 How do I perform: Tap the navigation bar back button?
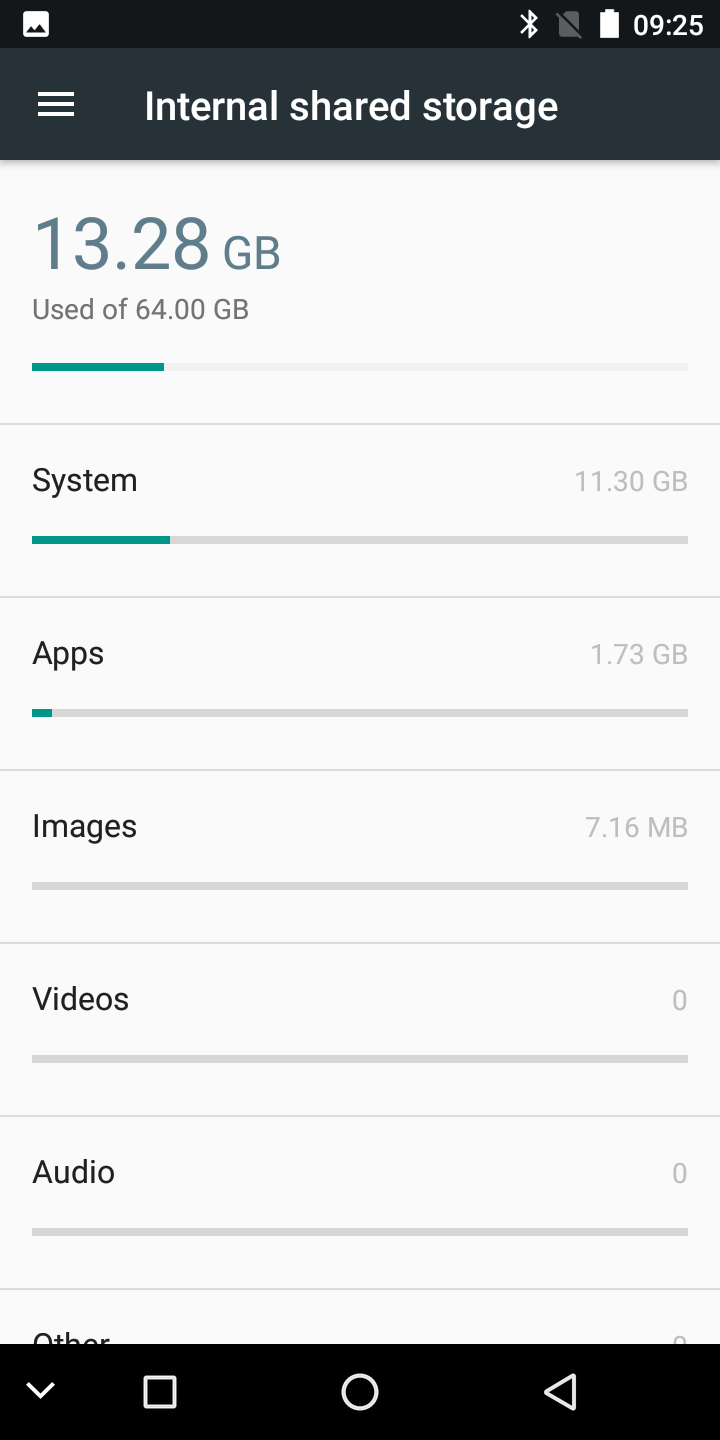561,1392
